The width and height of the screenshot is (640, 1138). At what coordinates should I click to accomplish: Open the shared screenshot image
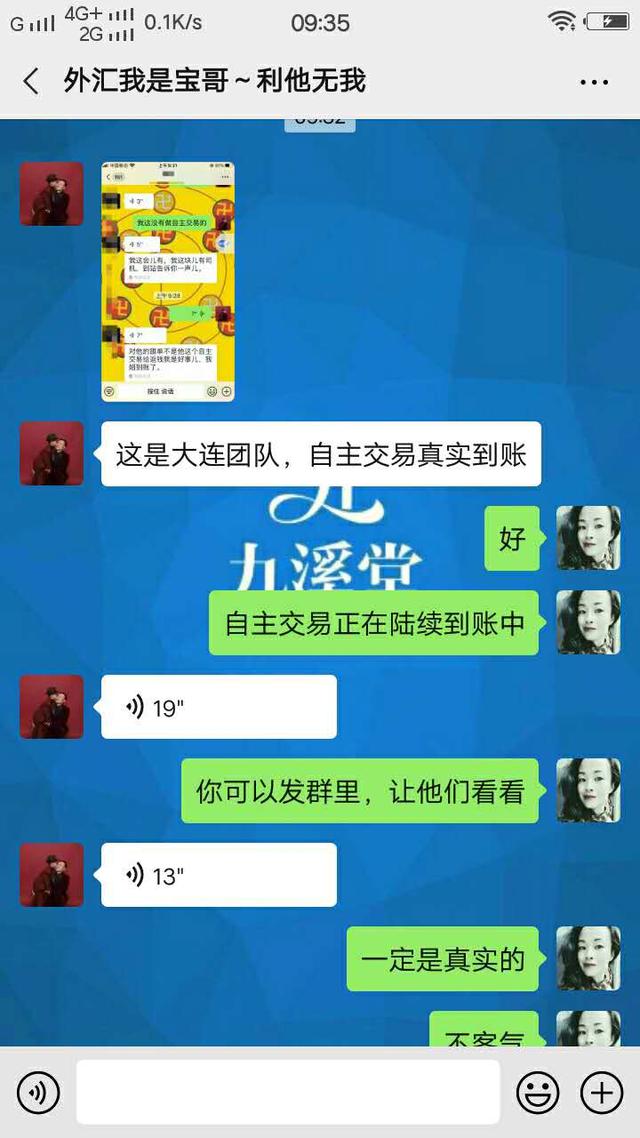(168, 282)
